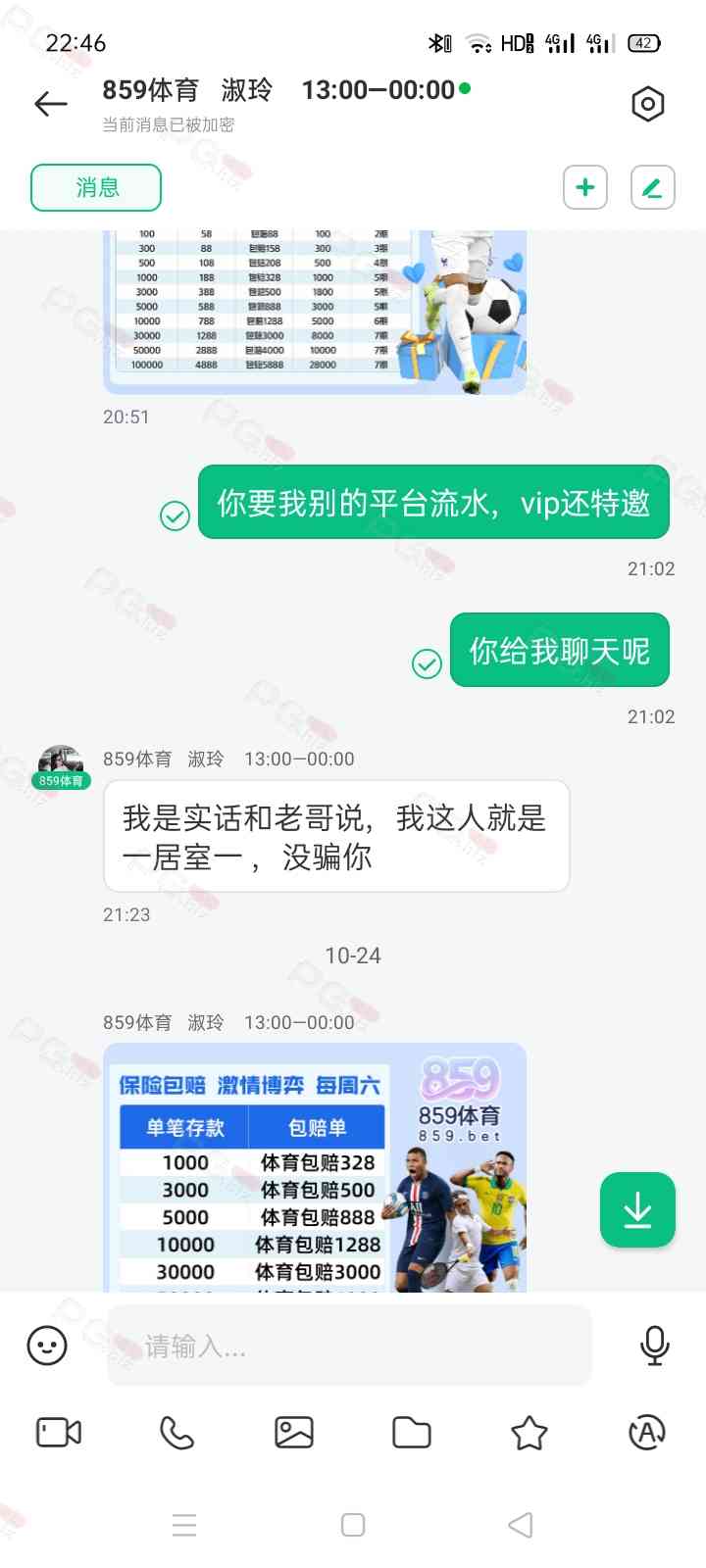Attach a picture from gallery
The image size is (706, 1568).
pos(294,1433)
